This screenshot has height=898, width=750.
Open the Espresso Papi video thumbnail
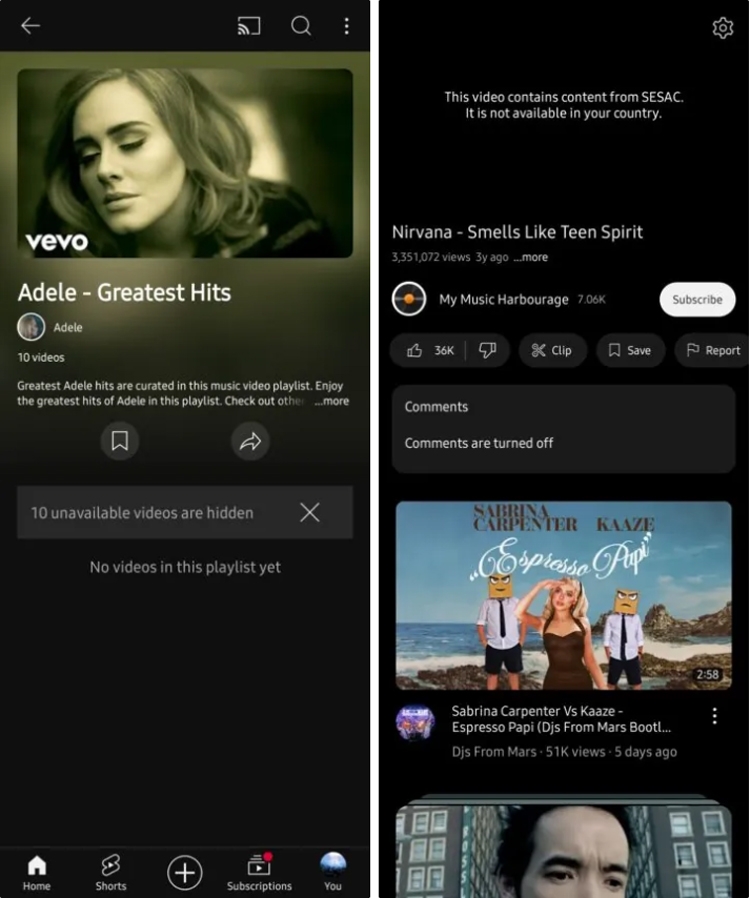pos(563,594)
